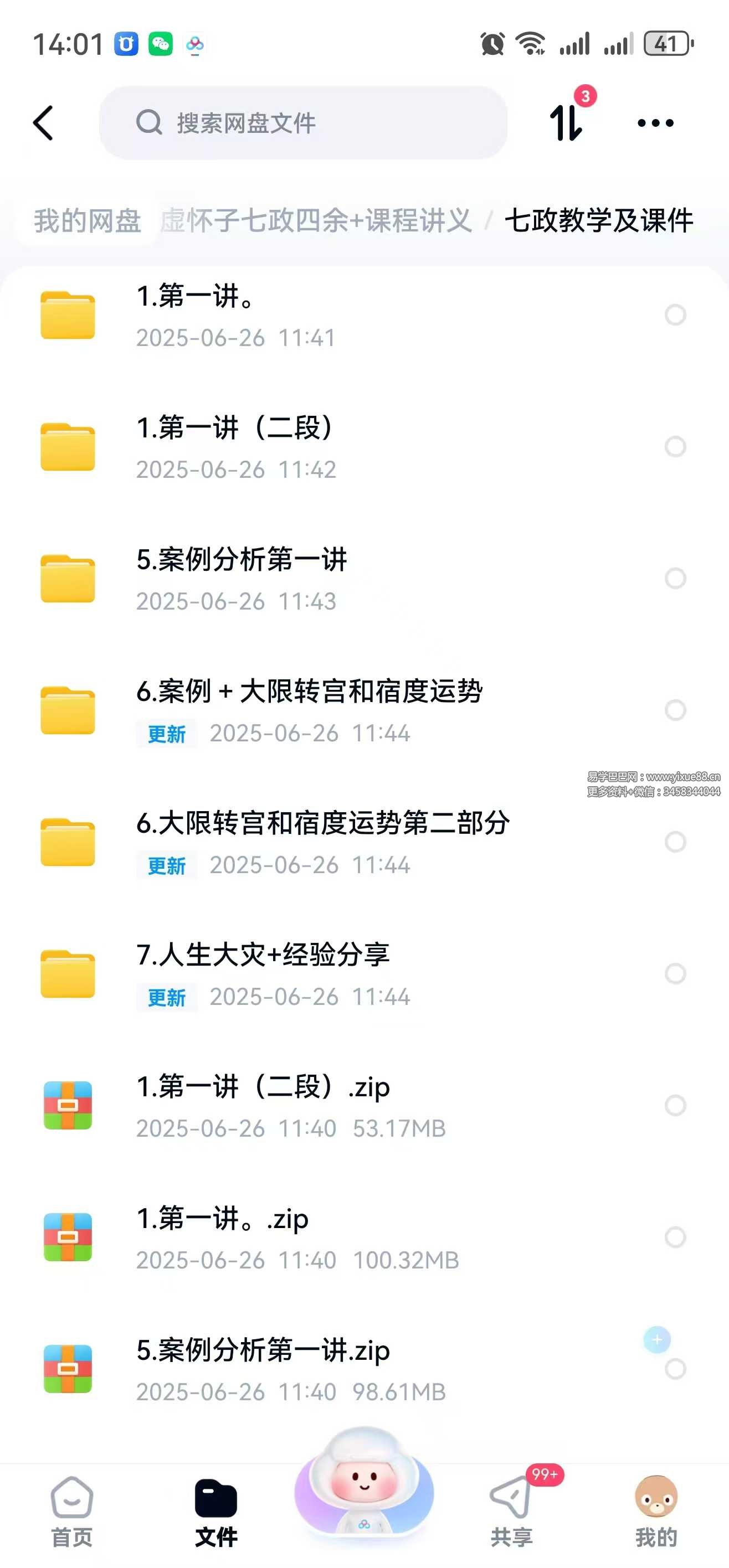This screenshot has height=1568, width=729.
Task: Tap the blue plus floating button
Action: coord(657,1340)
